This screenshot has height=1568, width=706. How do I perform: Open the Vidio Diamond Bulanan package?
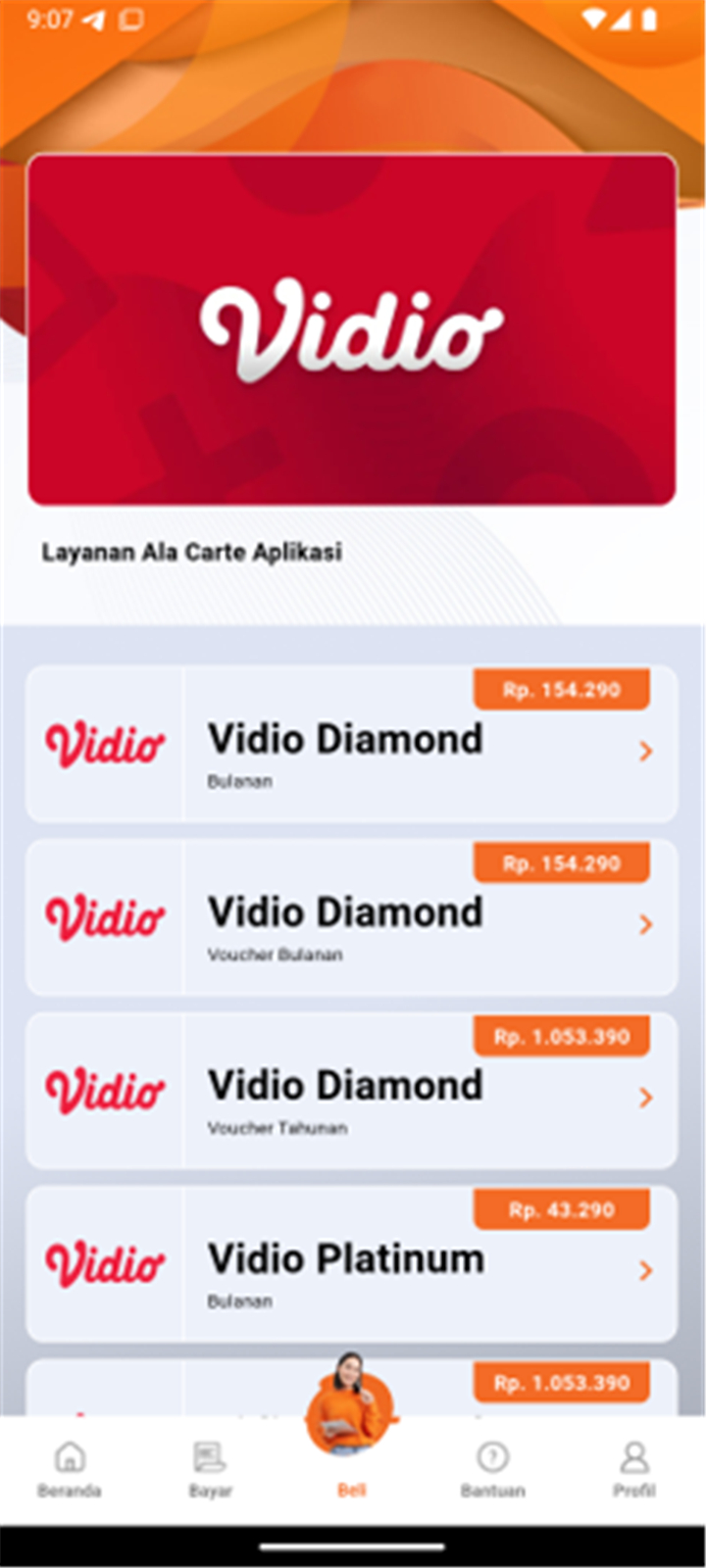point(351,744)
